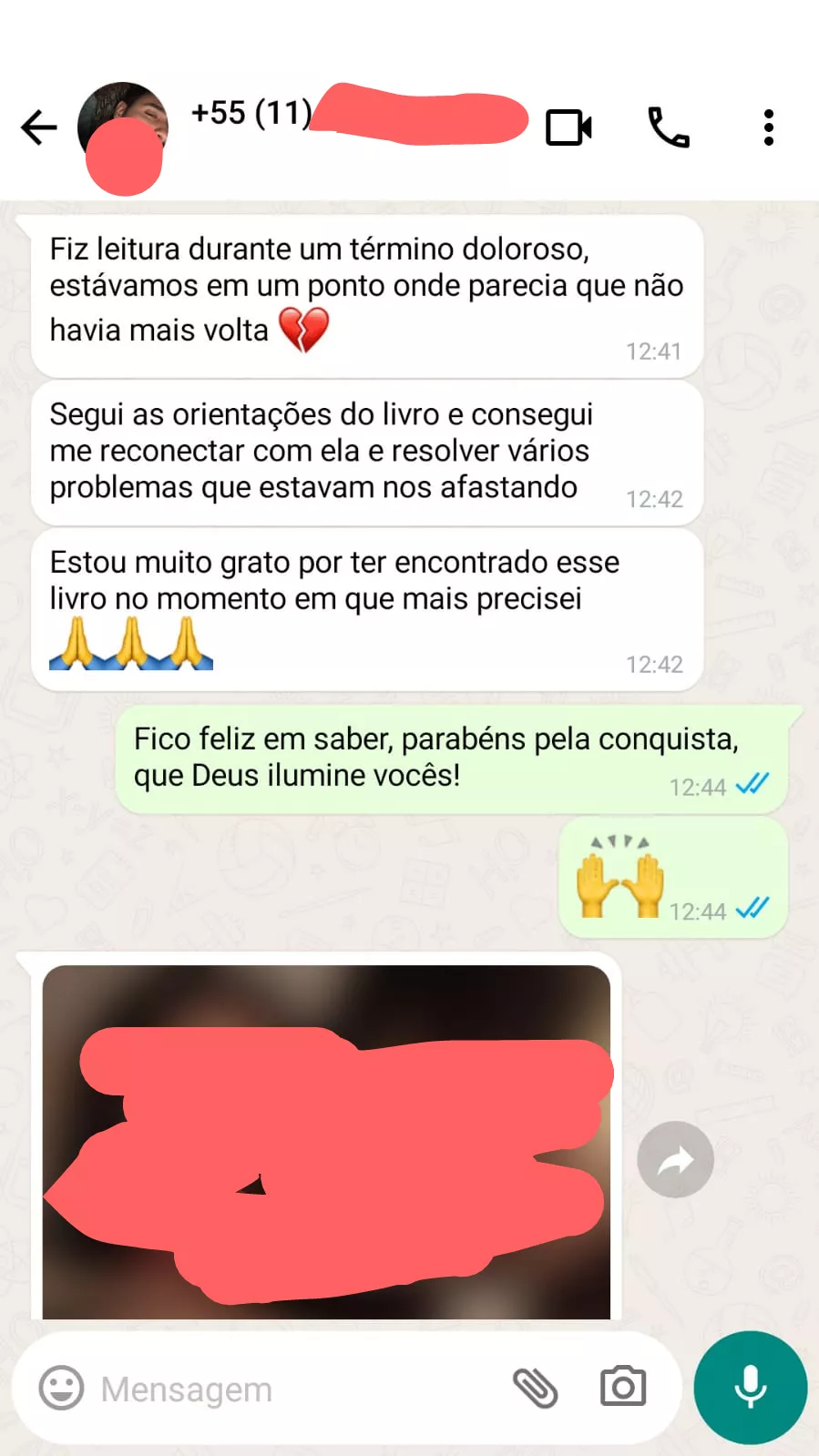819x1456 pixels.
Task: Attach a file with the paperclip
Action: 535,1389
